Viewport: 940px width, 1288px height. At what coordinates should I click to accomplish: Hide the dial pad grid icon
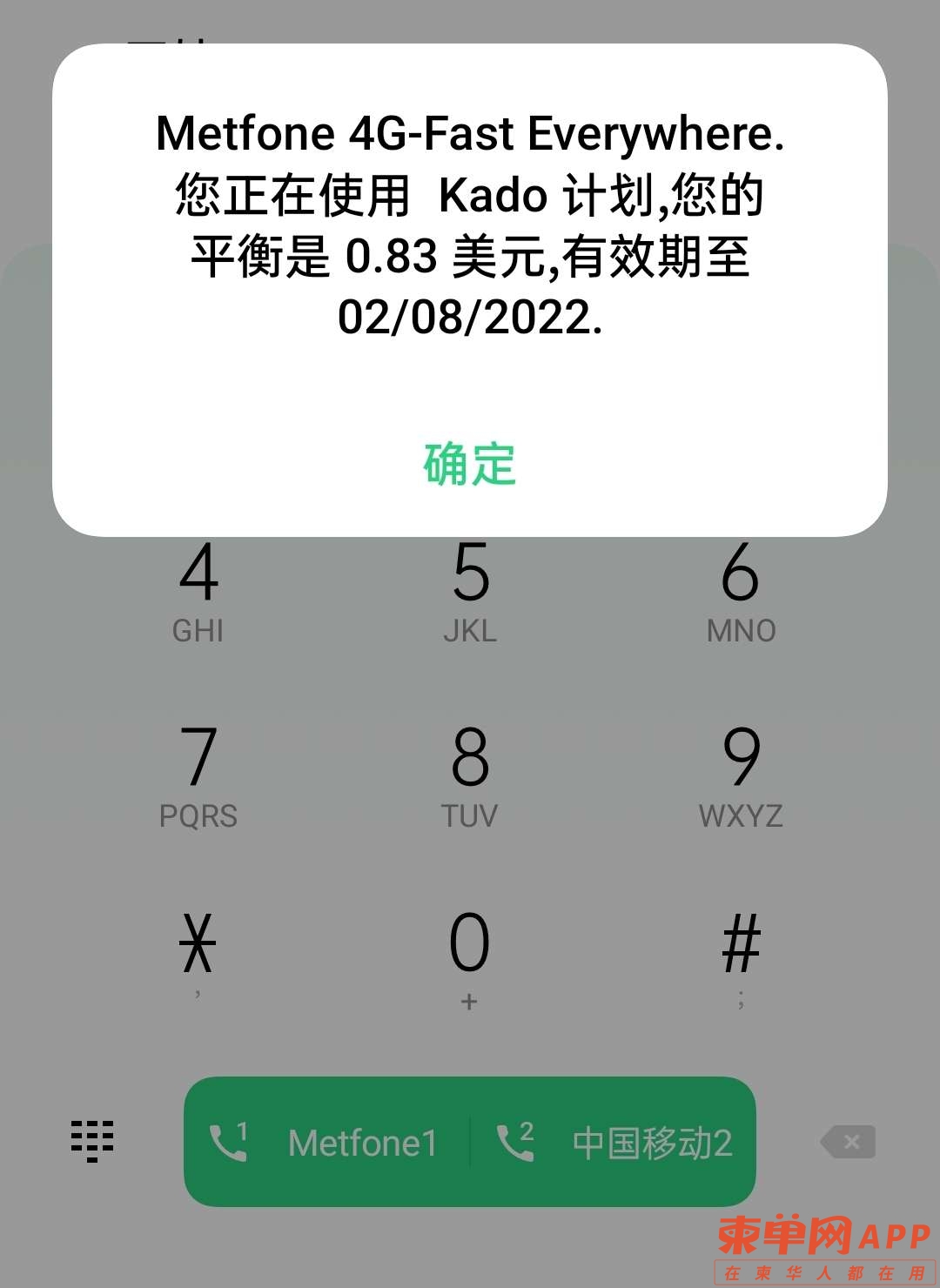[x=92, y=1141]
